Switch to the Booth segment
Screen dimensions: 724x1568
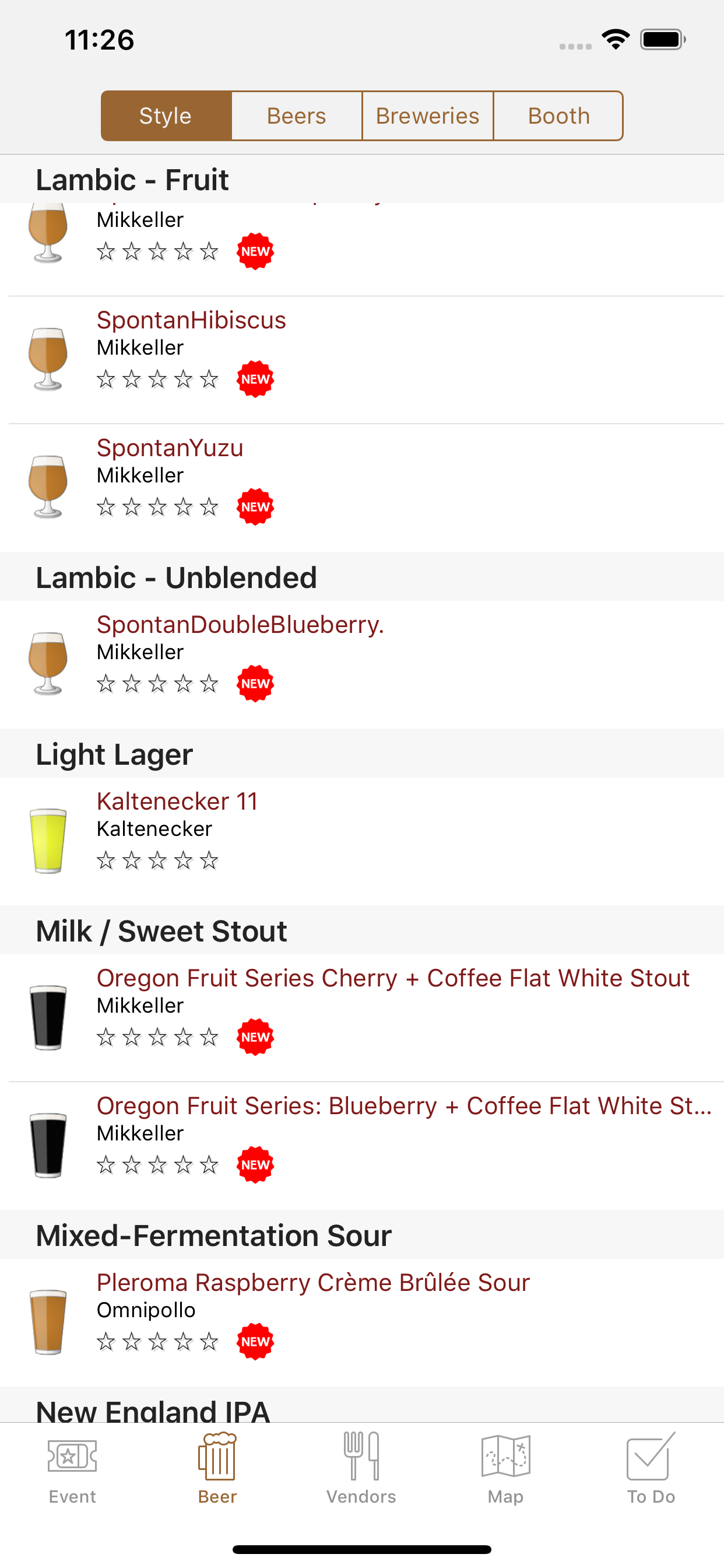click(558, 116)
